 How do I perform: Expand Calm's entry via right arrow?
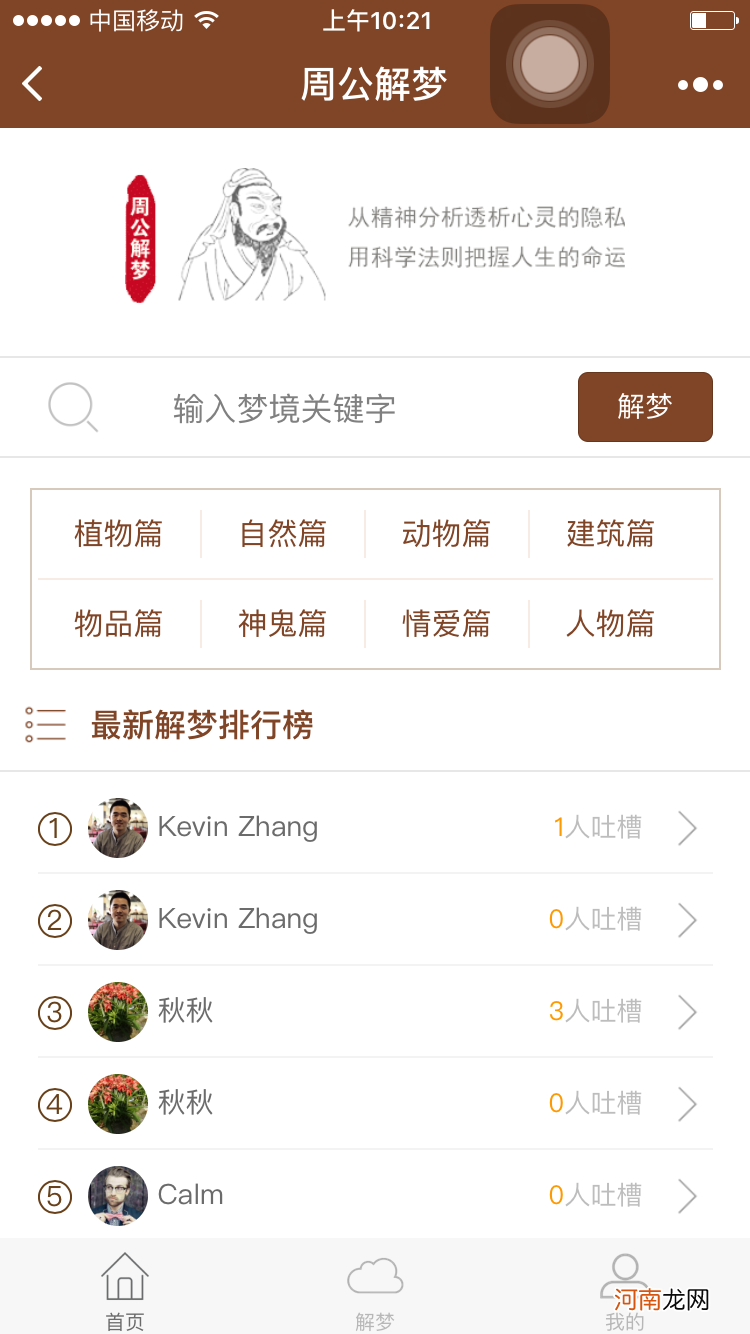(687, 1195)
